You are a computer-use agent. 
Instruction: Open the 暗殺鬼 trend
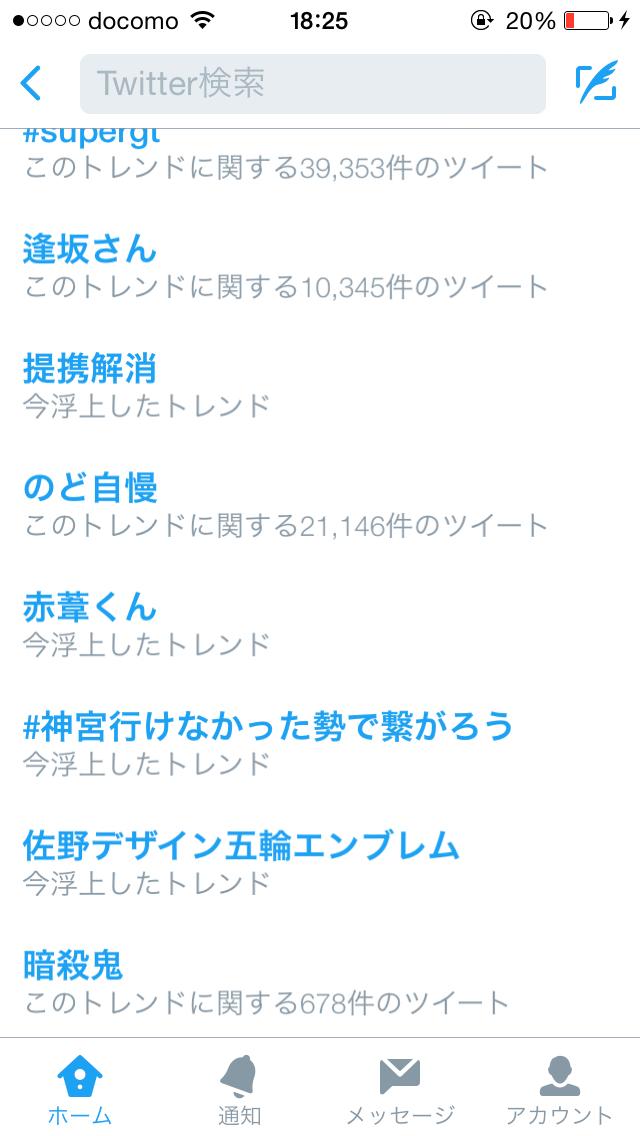click(73, 965)
